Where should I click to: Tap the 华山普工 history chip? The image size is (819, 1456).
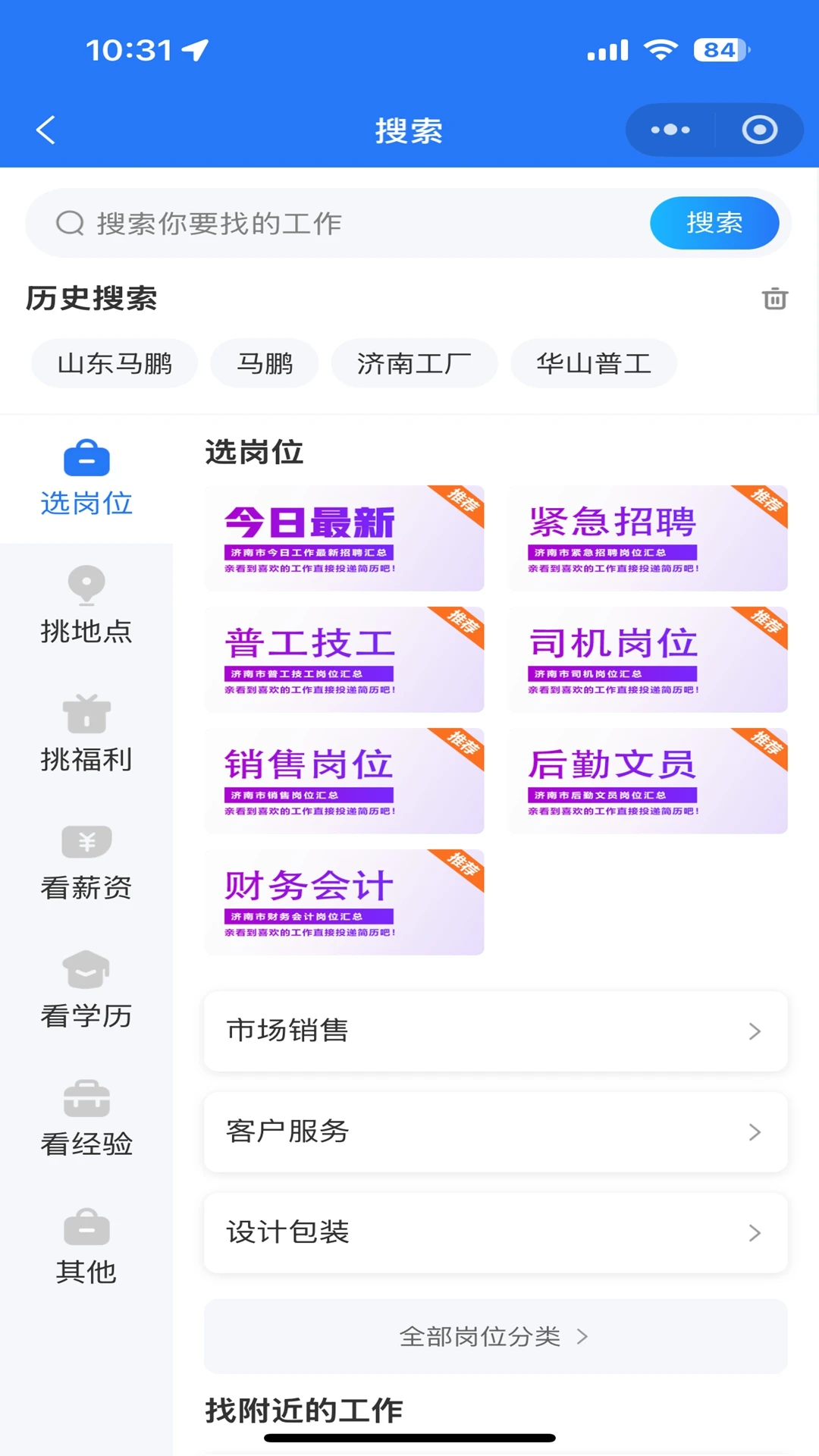coord(595,363)
